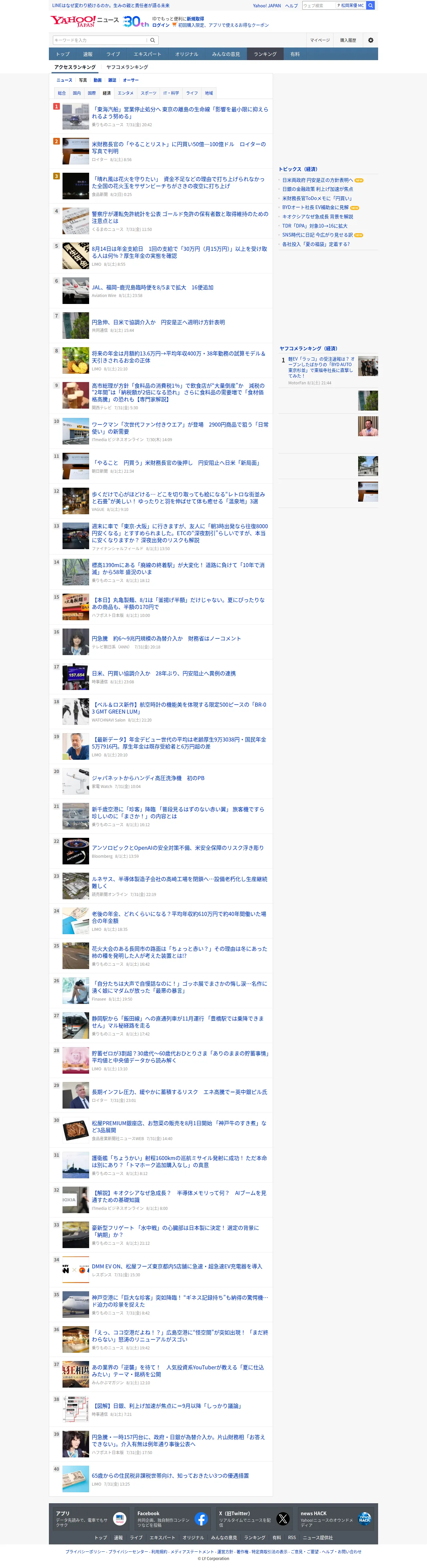This screenshot has height=1568, width=427.
Task: Open the rank 1 東海汽船 article
Action: pyautogui.click(x=180, y=113)
